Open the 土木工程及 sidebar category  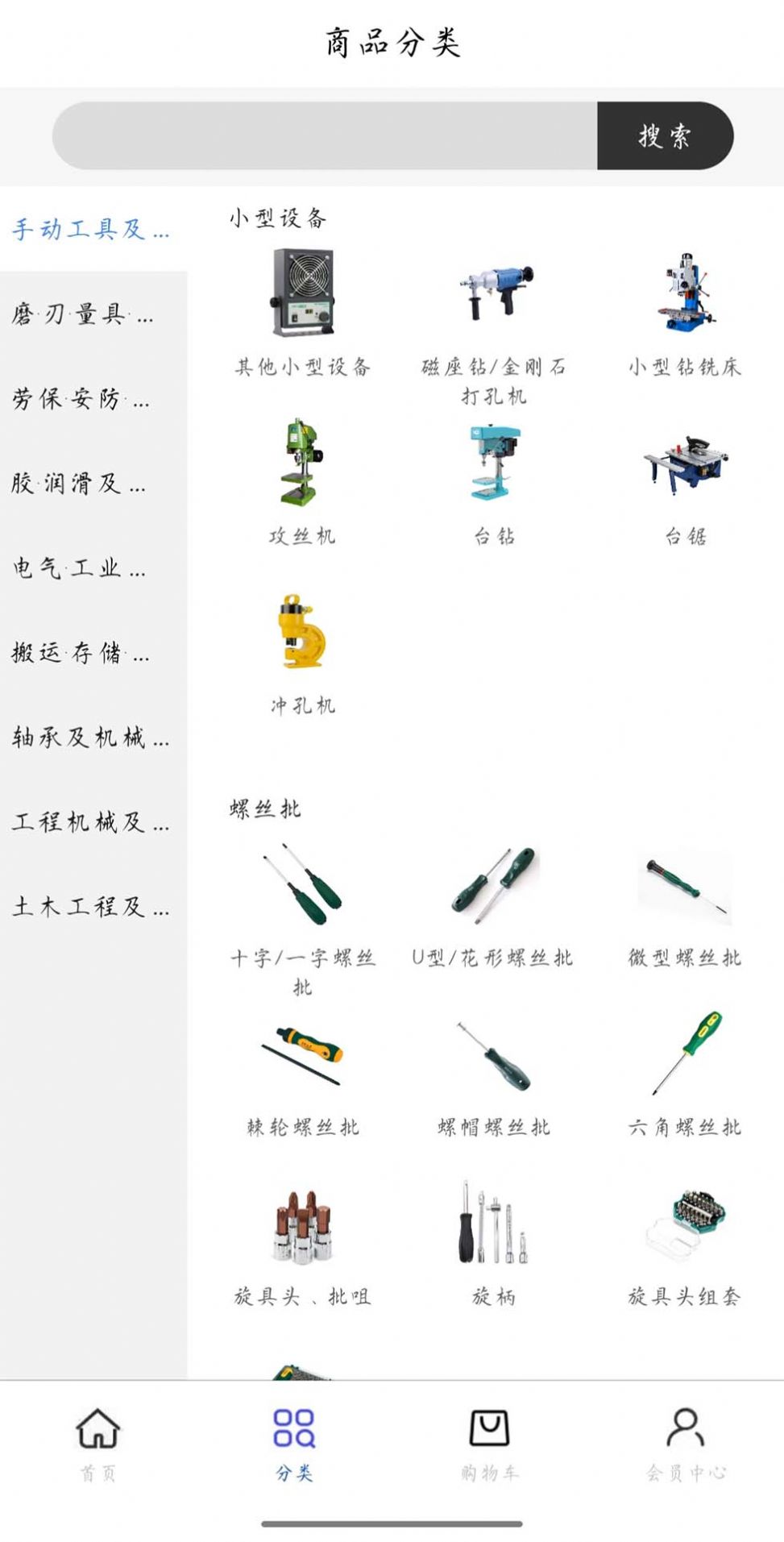point(90,906)
